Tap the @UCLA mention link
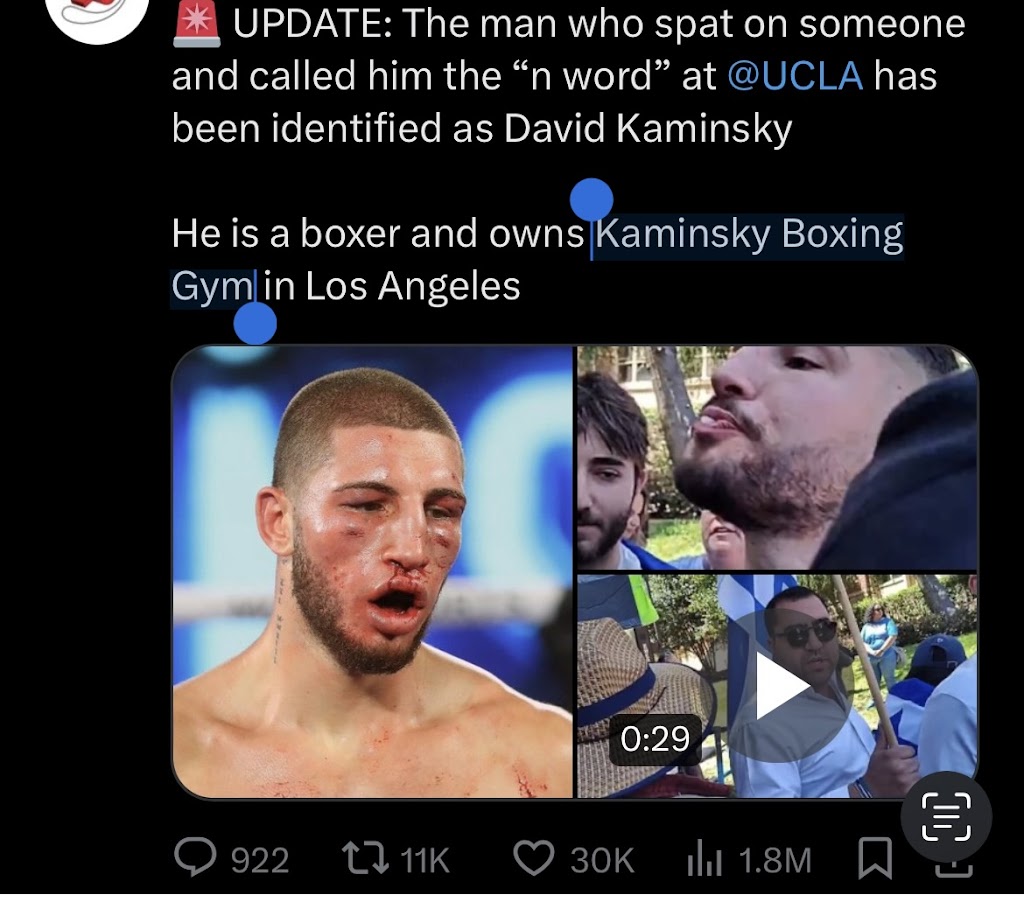The image size is (1024, 923). pyautogui.click(x=795, y=77)
